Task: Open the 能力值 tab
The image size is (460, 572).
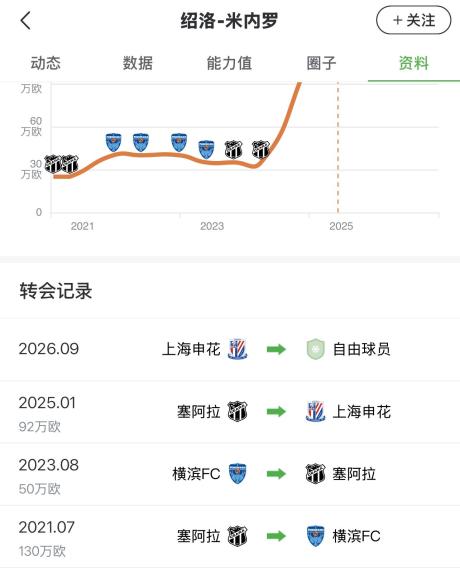Action: (229, 63)
